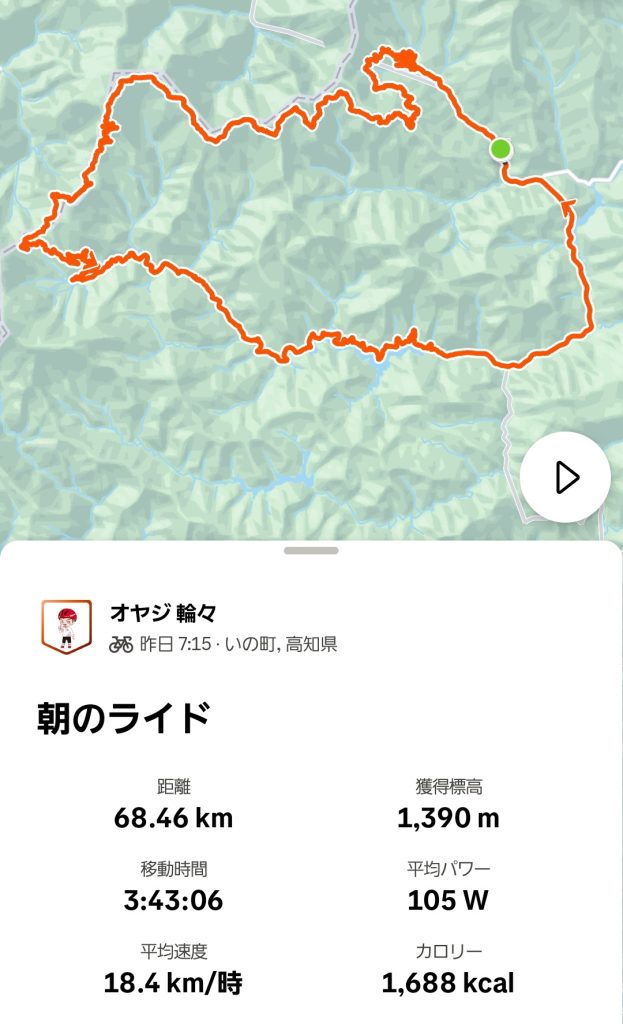Viewport: 623px width, 1024px height.
Task: Open athlete name オヤジ 輪々
Action: (x=163, y=613)
